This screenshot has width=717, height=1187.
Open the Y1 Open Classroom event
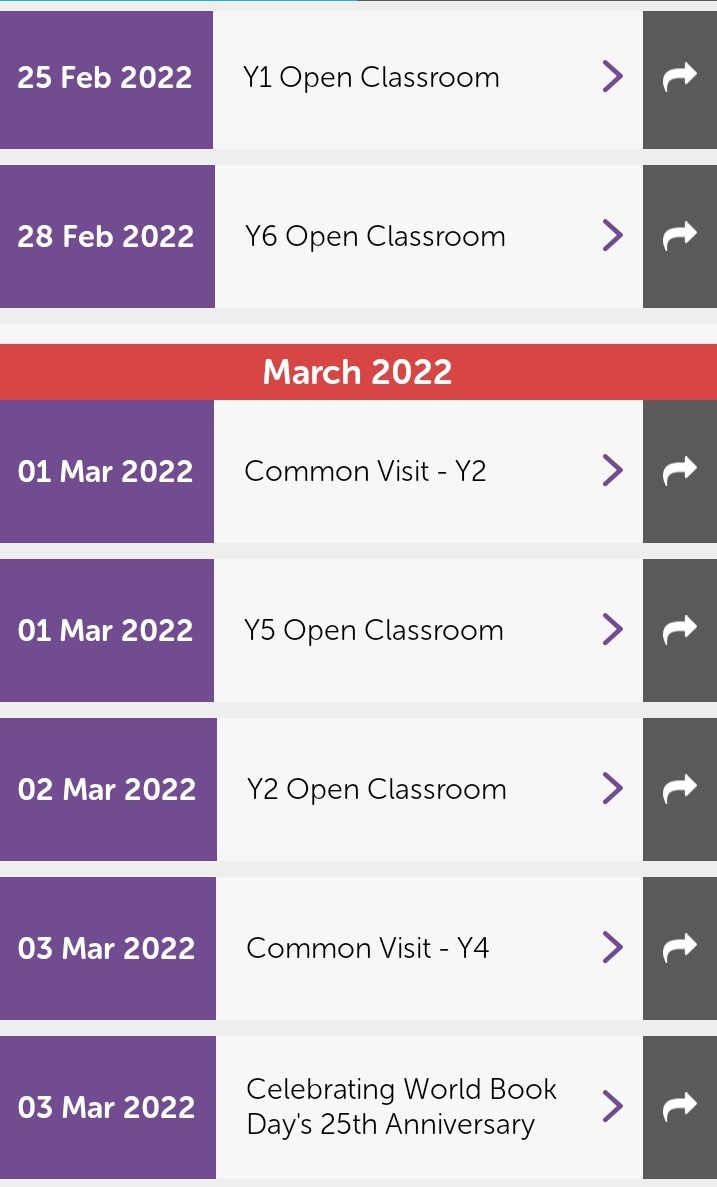321,79
